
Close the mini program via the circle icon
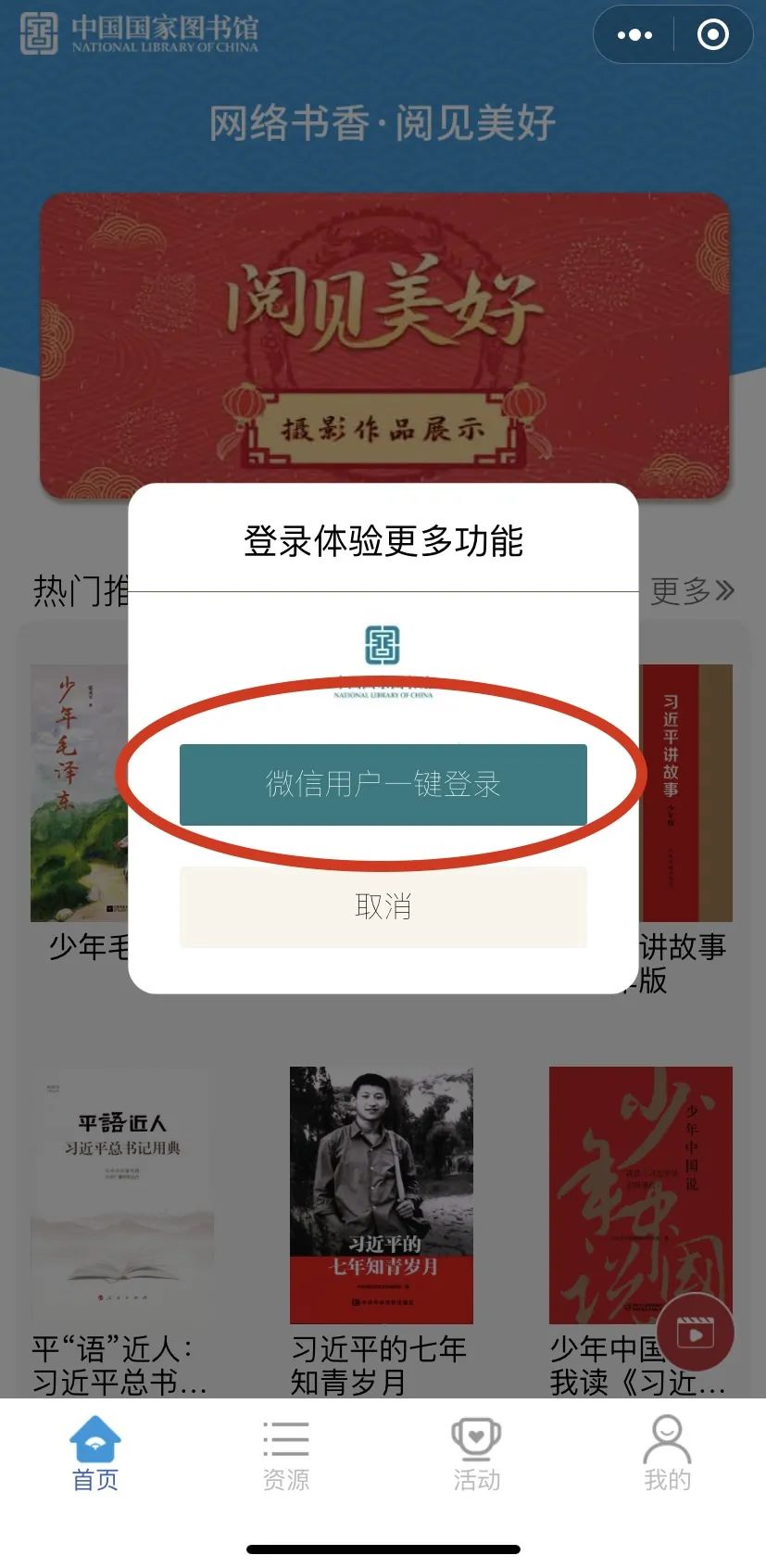(x=712, y=35)
